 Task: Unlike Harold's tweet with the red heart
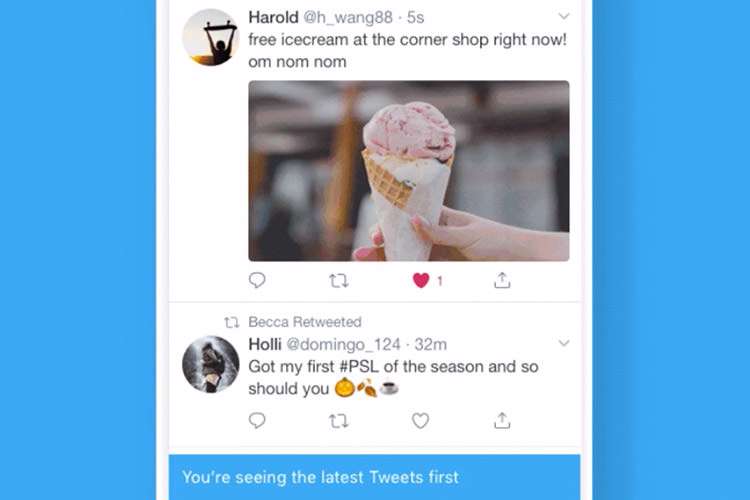point(421,281)
